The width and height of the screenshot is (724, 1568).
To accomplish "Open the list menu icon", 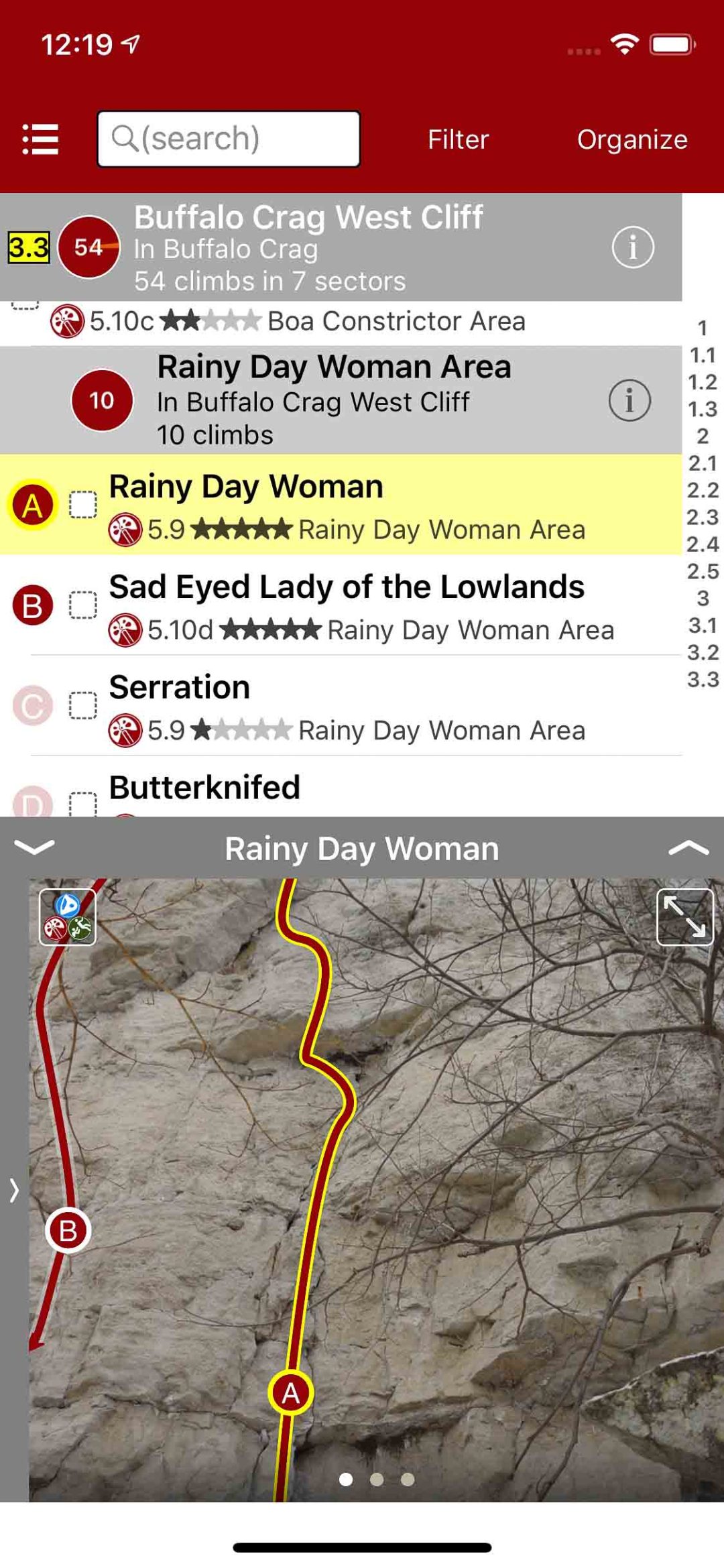I will pos(40,139).
